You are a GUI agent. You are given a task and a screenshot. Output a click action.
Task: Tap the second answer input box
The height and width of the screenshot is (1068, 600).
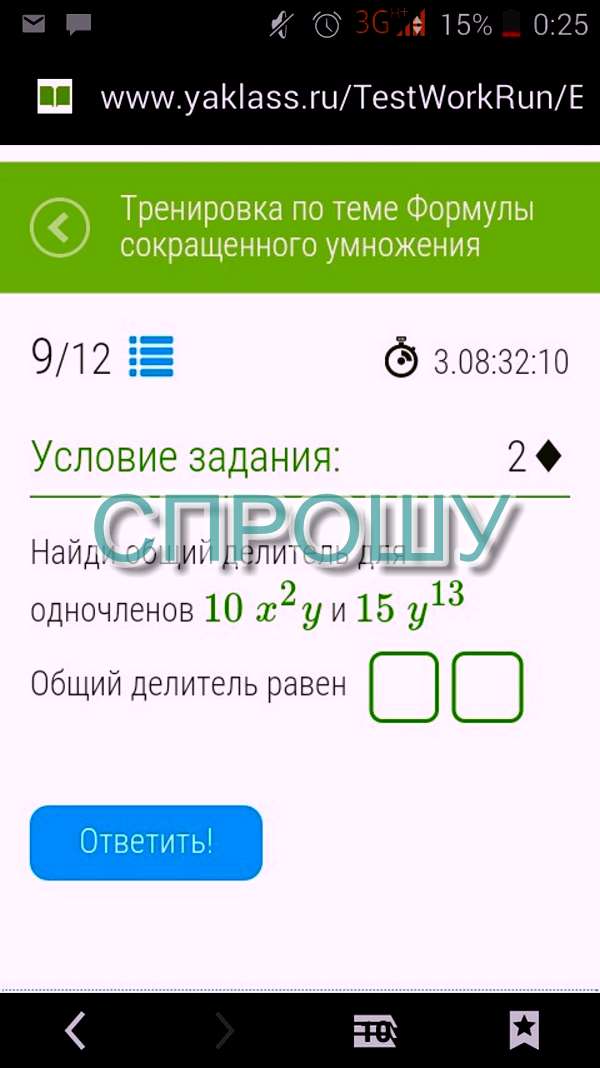click(x=487, y=687)
